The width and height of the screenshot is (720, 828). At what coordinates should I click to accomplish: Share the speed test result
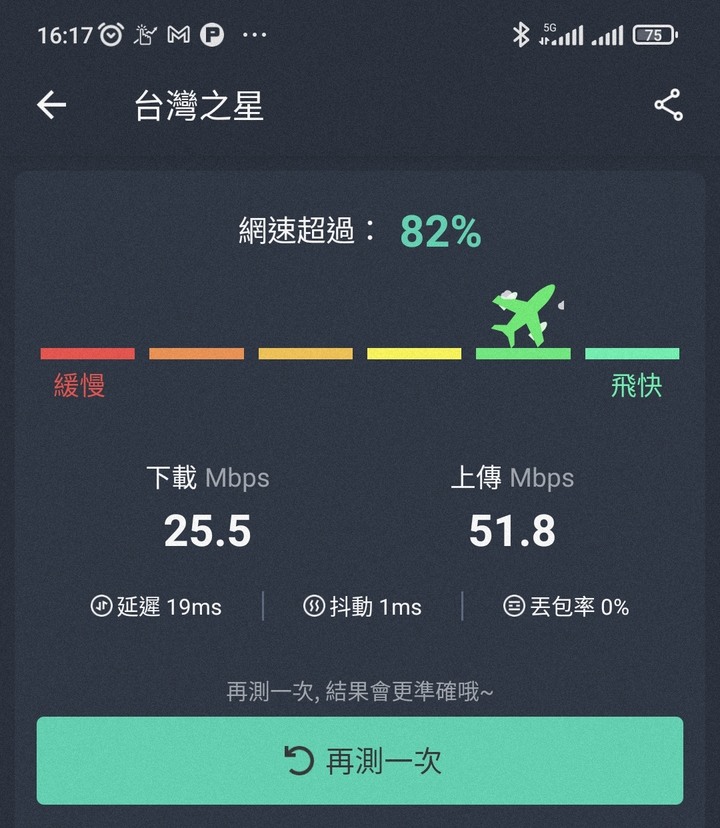668,105
